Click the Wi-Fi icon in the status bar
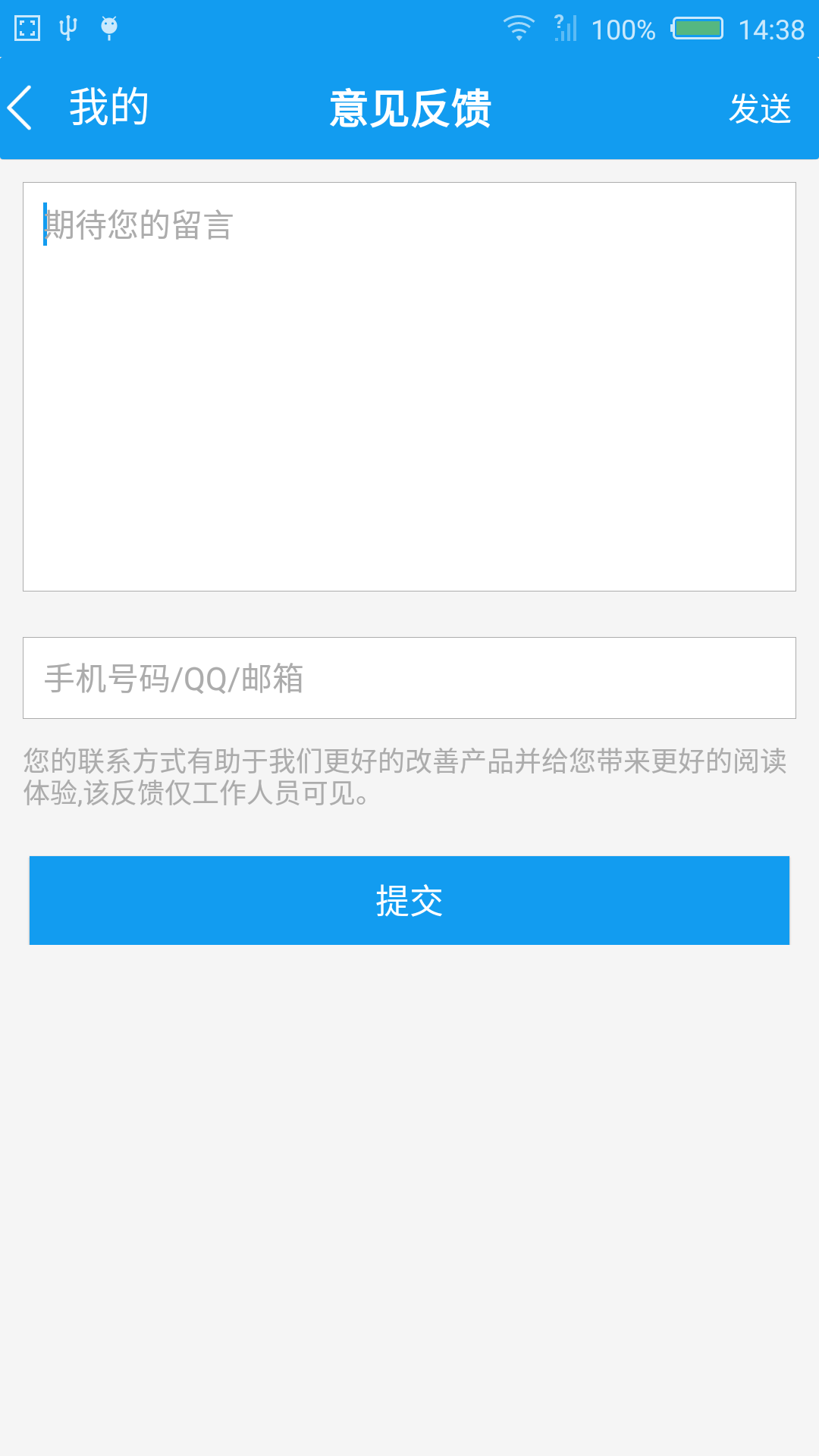The image size is (819, 1456). pos(518,29)
